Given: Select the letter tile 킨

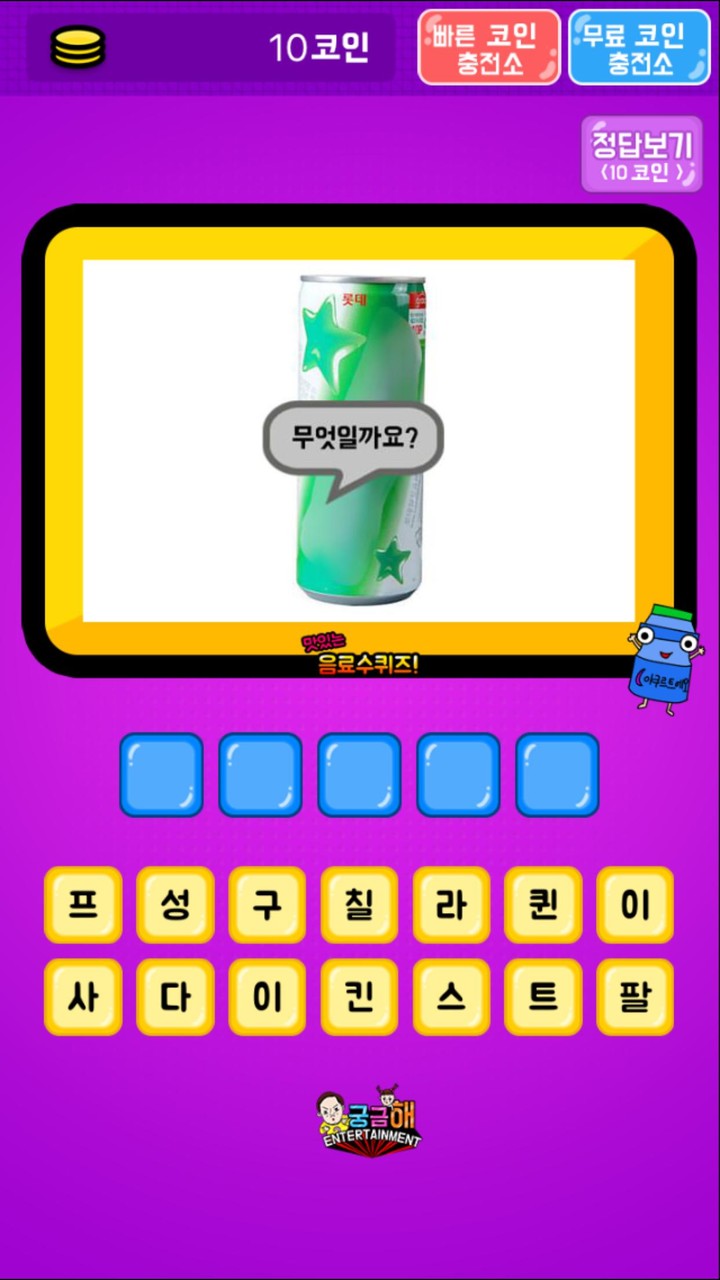Looking at the screenshot, I should 359,997.
